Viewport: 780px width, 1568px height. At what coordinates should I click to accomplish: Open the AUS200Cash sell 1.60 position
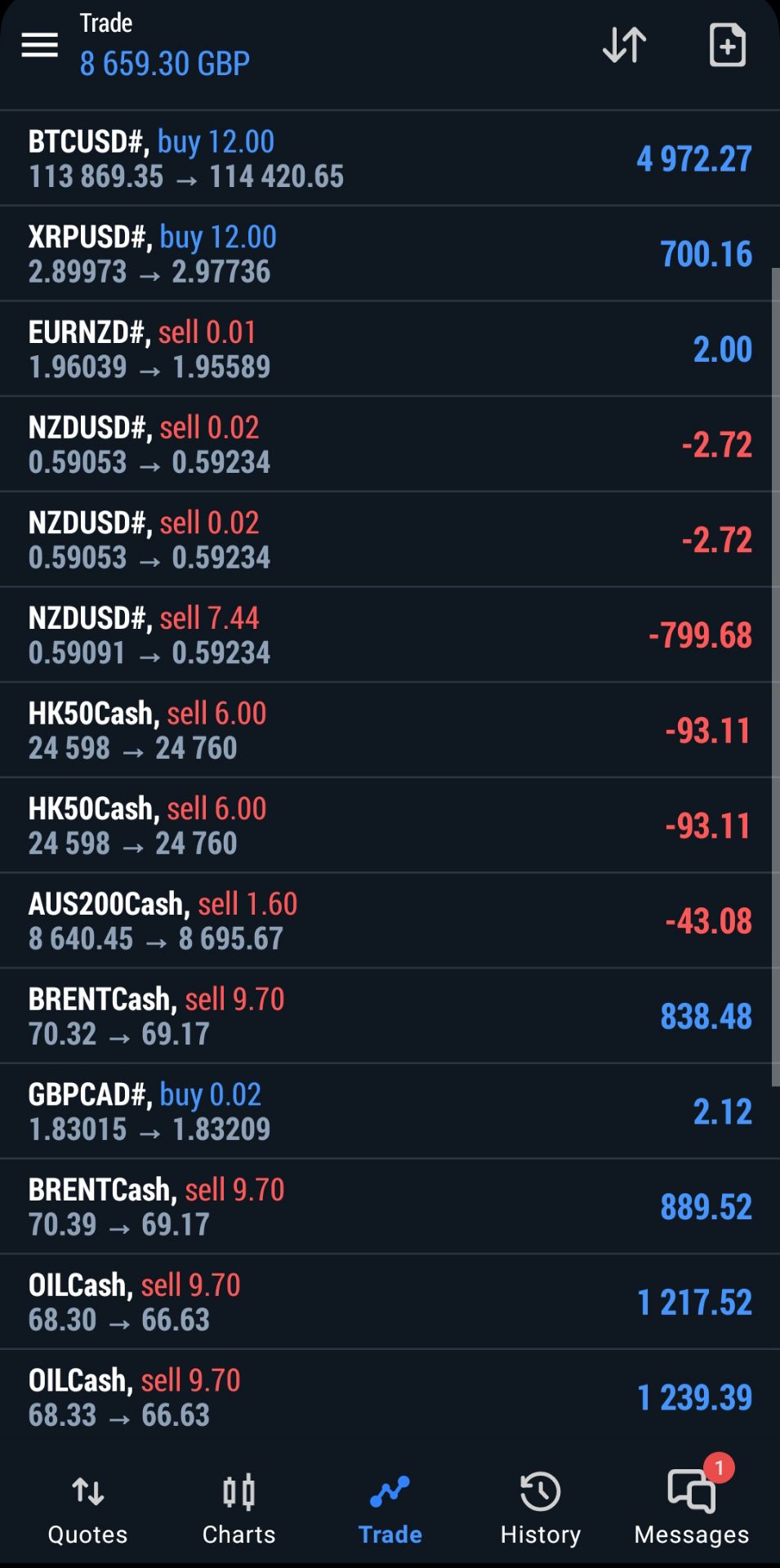pos(390,921)
